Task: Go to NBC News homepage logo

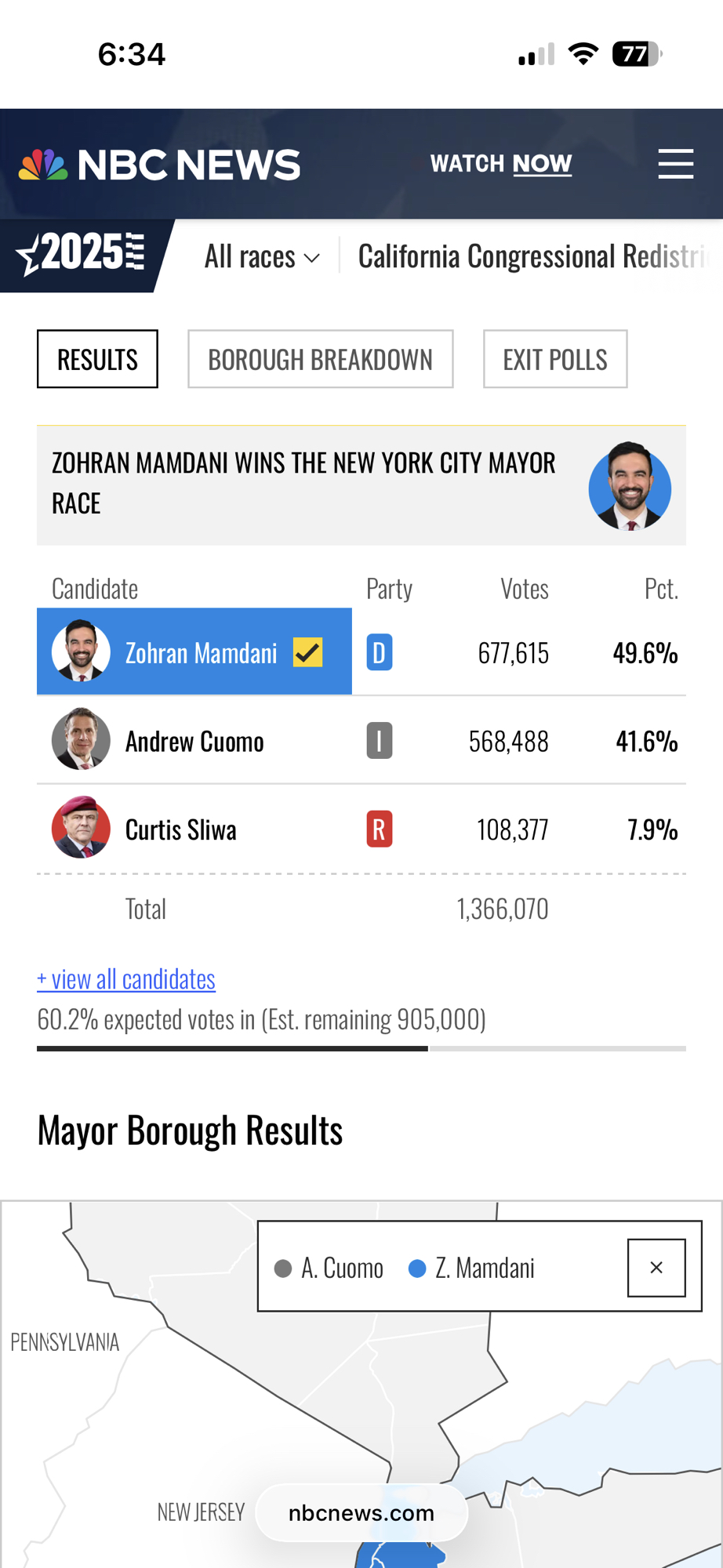Action: point(160,165)
